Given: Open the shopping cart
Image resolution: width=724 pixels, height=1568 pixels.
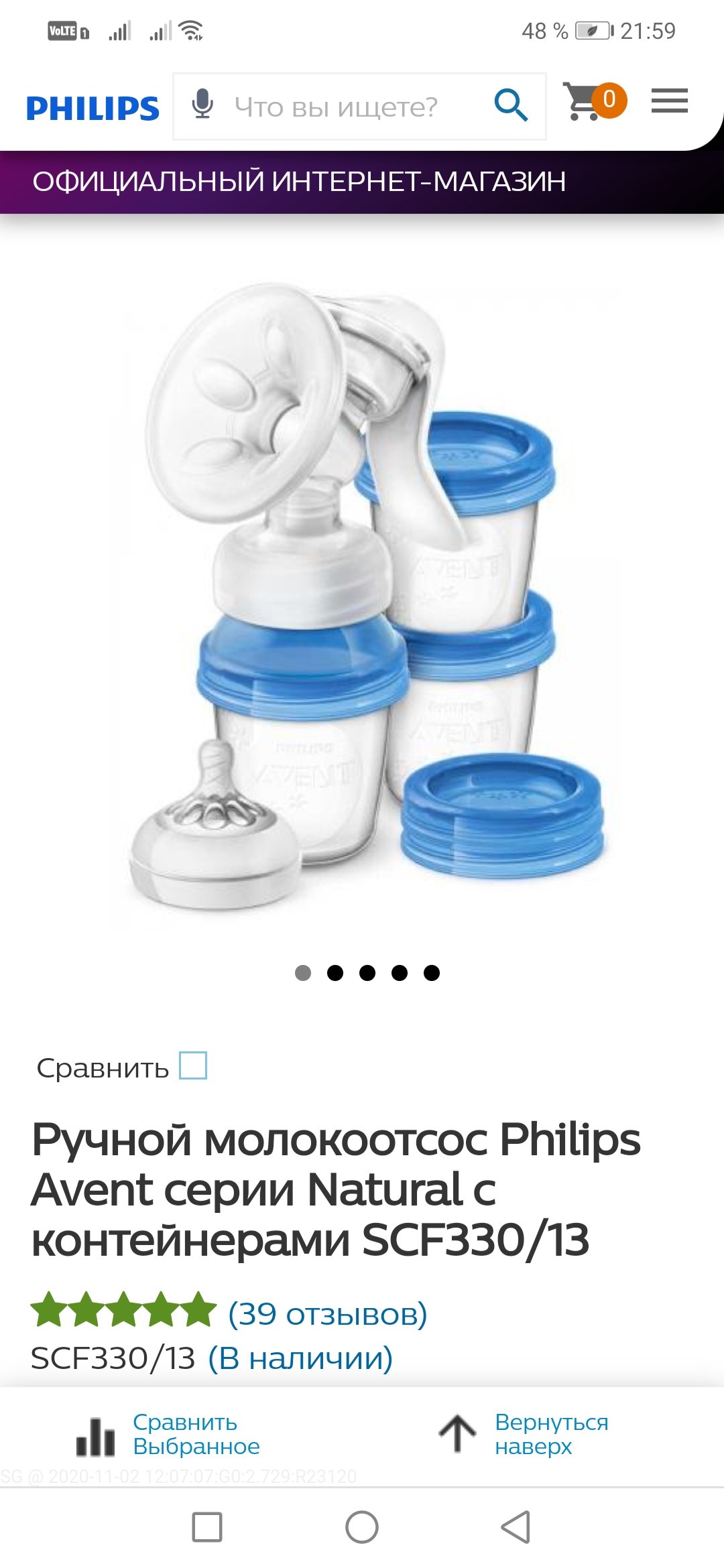Looking at the screenshot, I should pyautogui.click(x=594, y=101).
